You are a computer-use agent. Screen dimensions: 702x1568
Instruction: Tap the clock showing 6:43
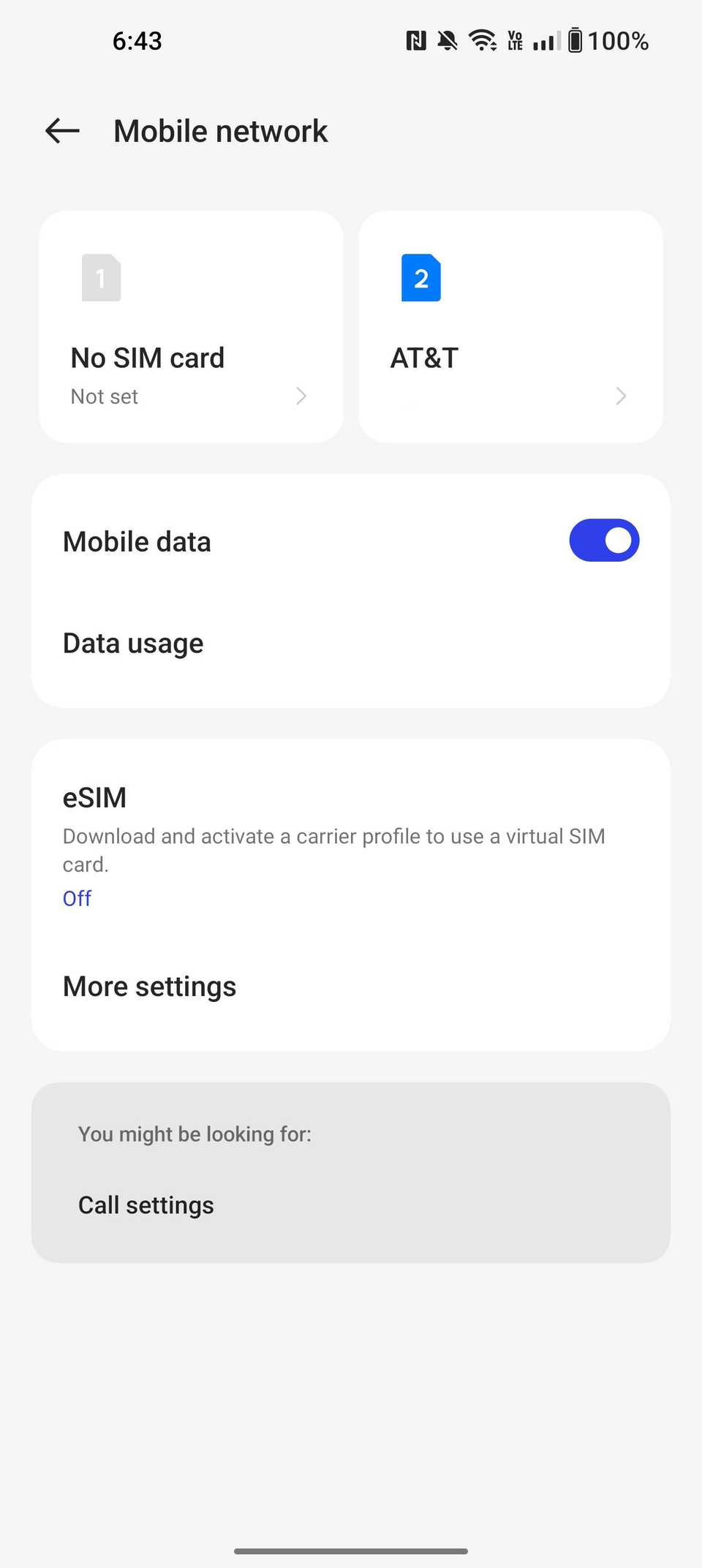[x=137, y=40]
